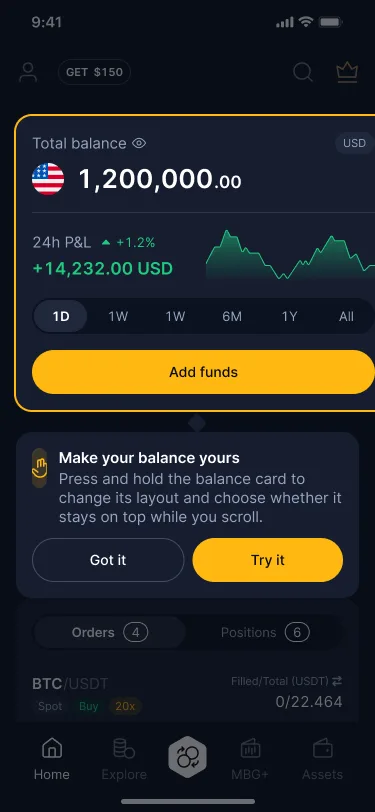Open the USD currency selector
This screenshot has height=812, width=375.
pos(354,143)
